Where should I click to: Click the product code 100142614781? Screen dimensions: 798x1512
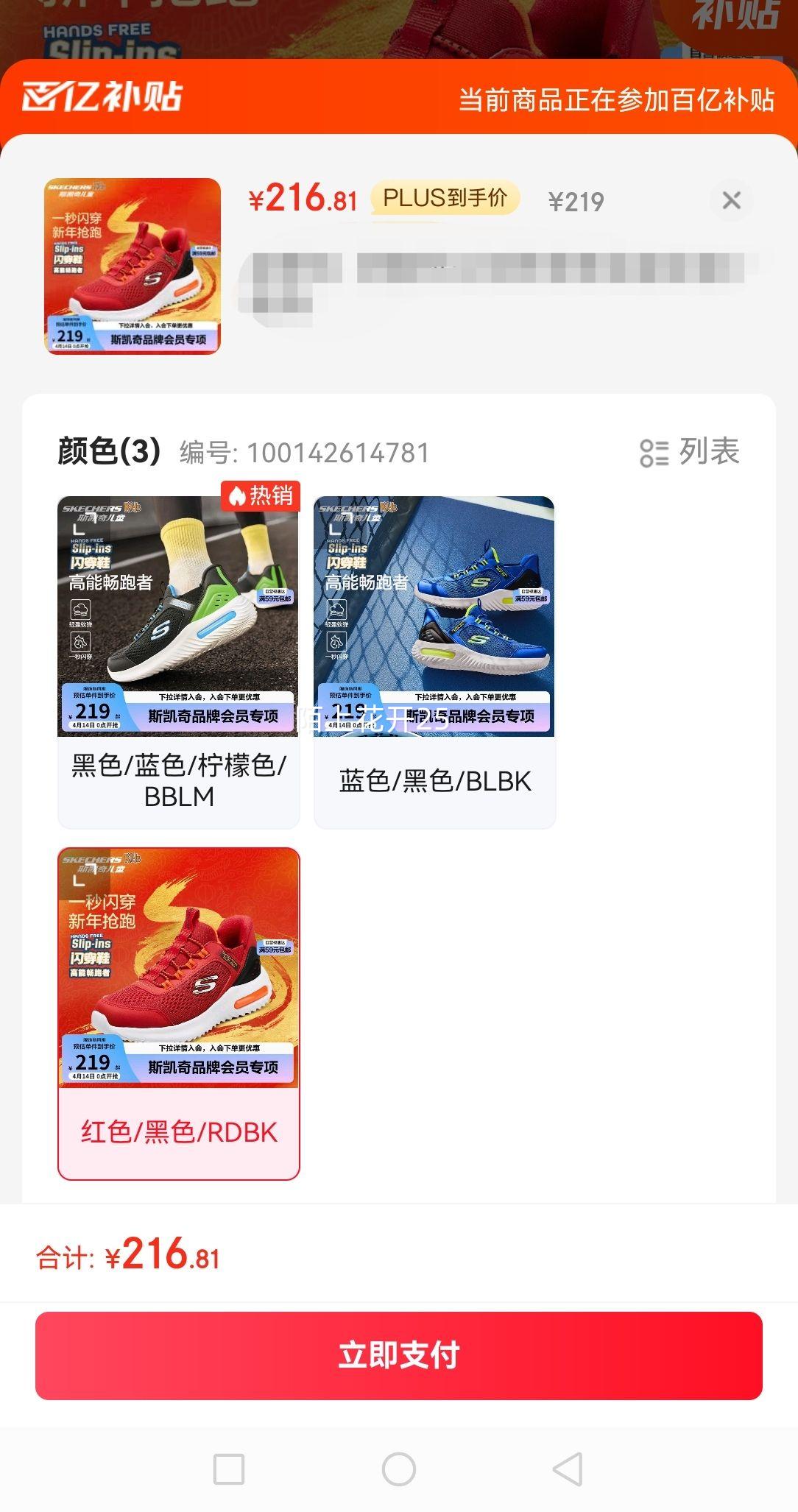tap(302, 453)
